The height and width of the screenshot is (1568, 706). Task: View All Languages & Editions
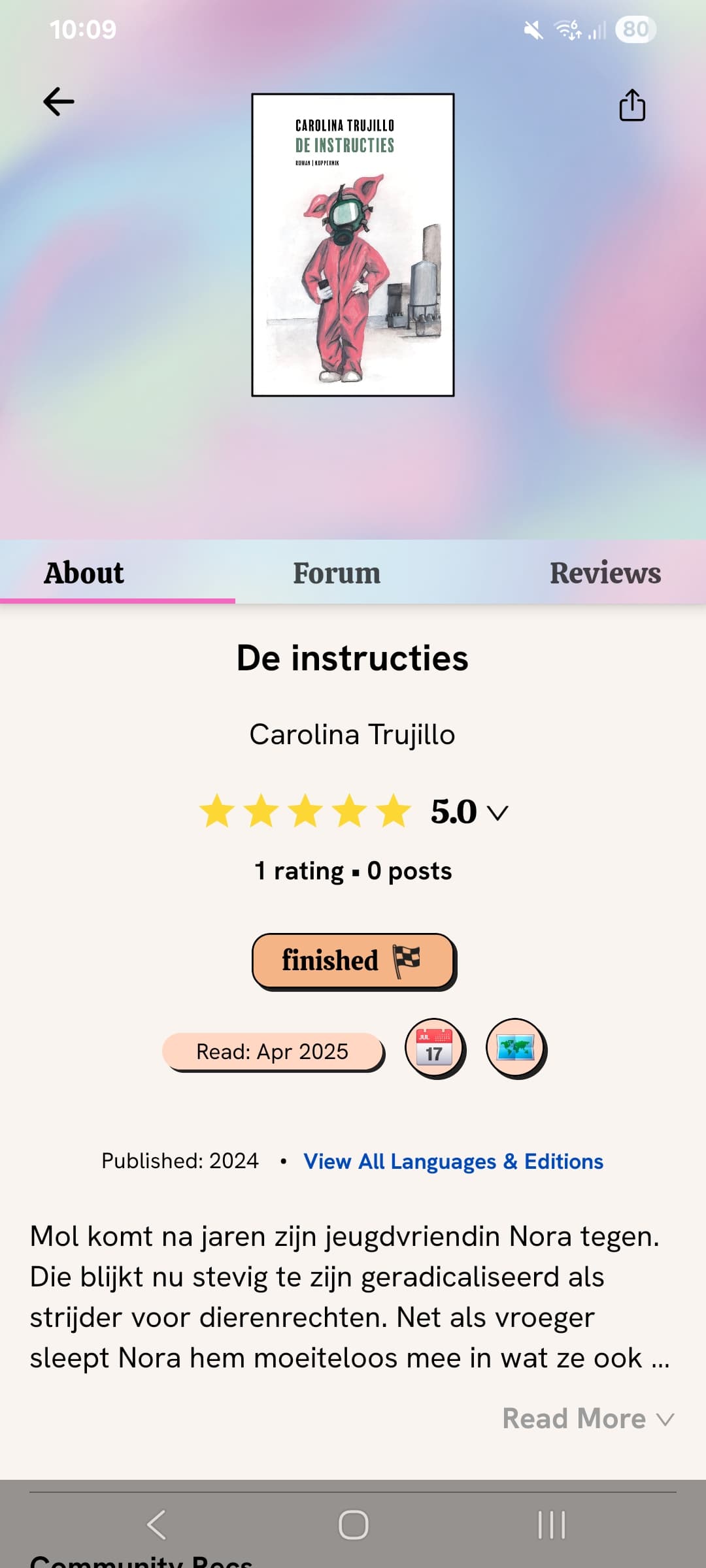click(453, 1161)
